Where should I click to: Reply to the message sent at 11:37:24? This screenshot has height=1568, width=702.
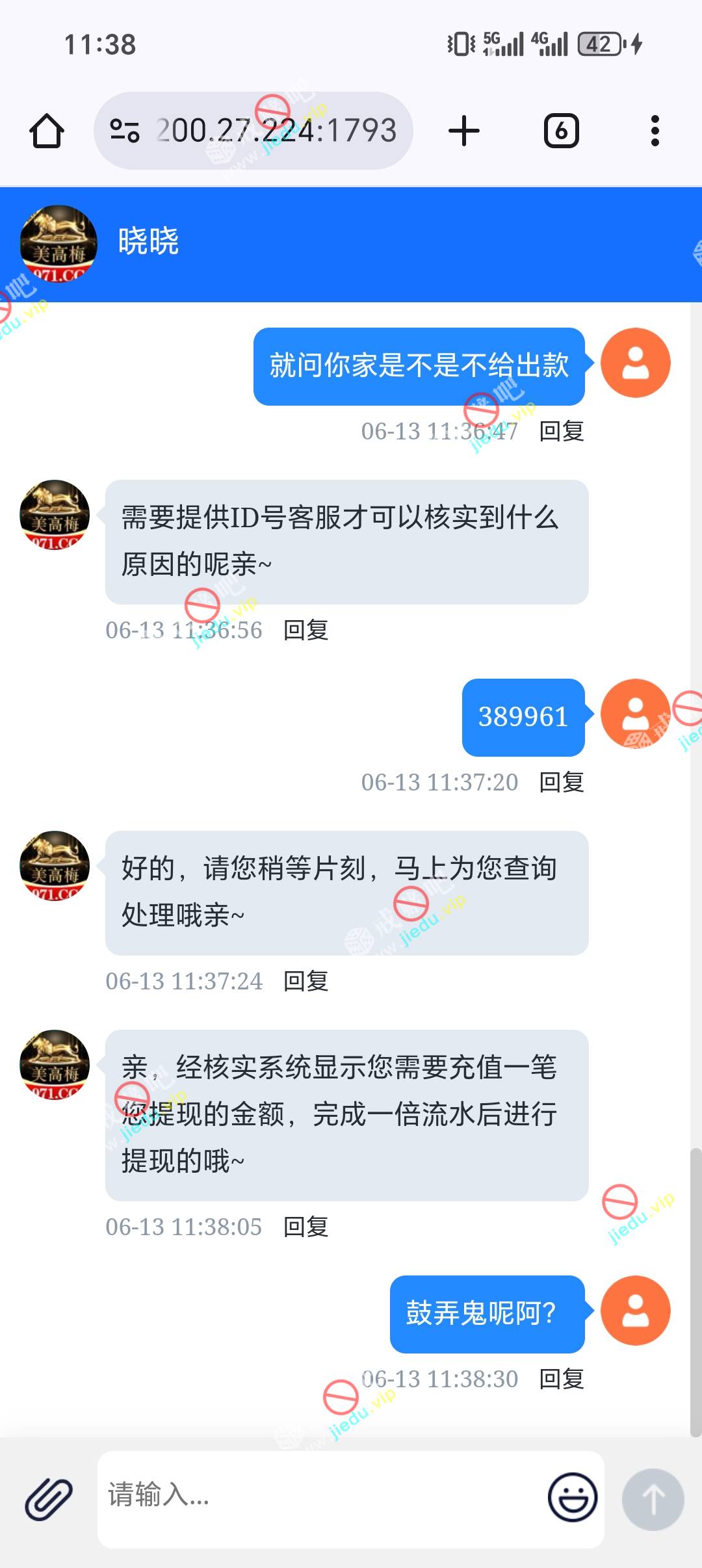click(x=305, y=981)
